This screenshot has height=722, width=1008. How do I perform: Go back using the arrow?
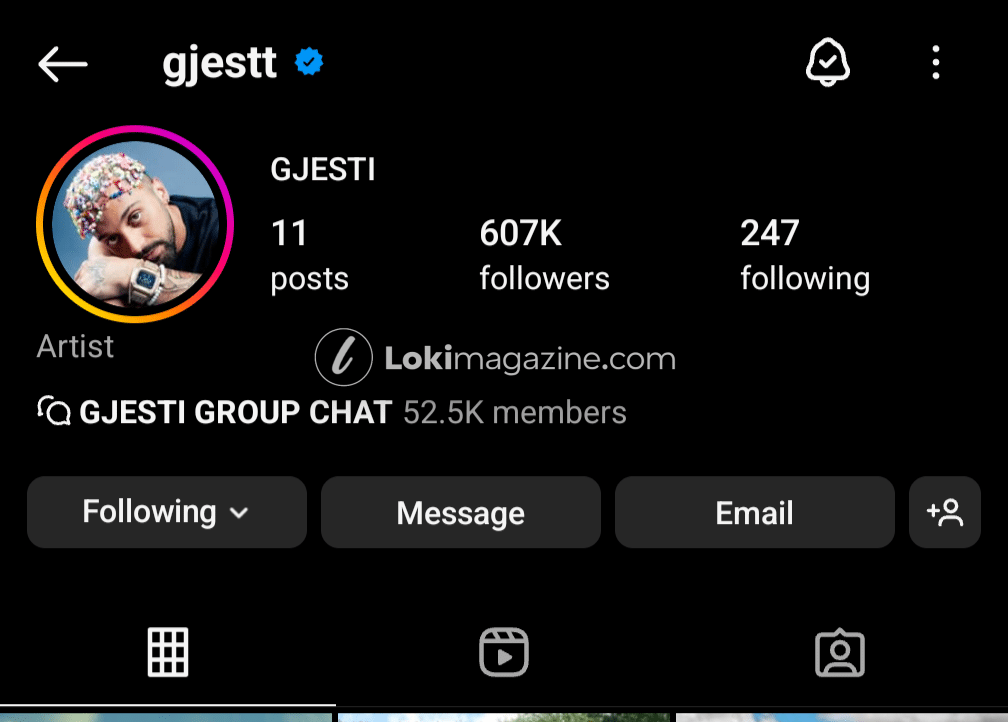coord(62,65)
